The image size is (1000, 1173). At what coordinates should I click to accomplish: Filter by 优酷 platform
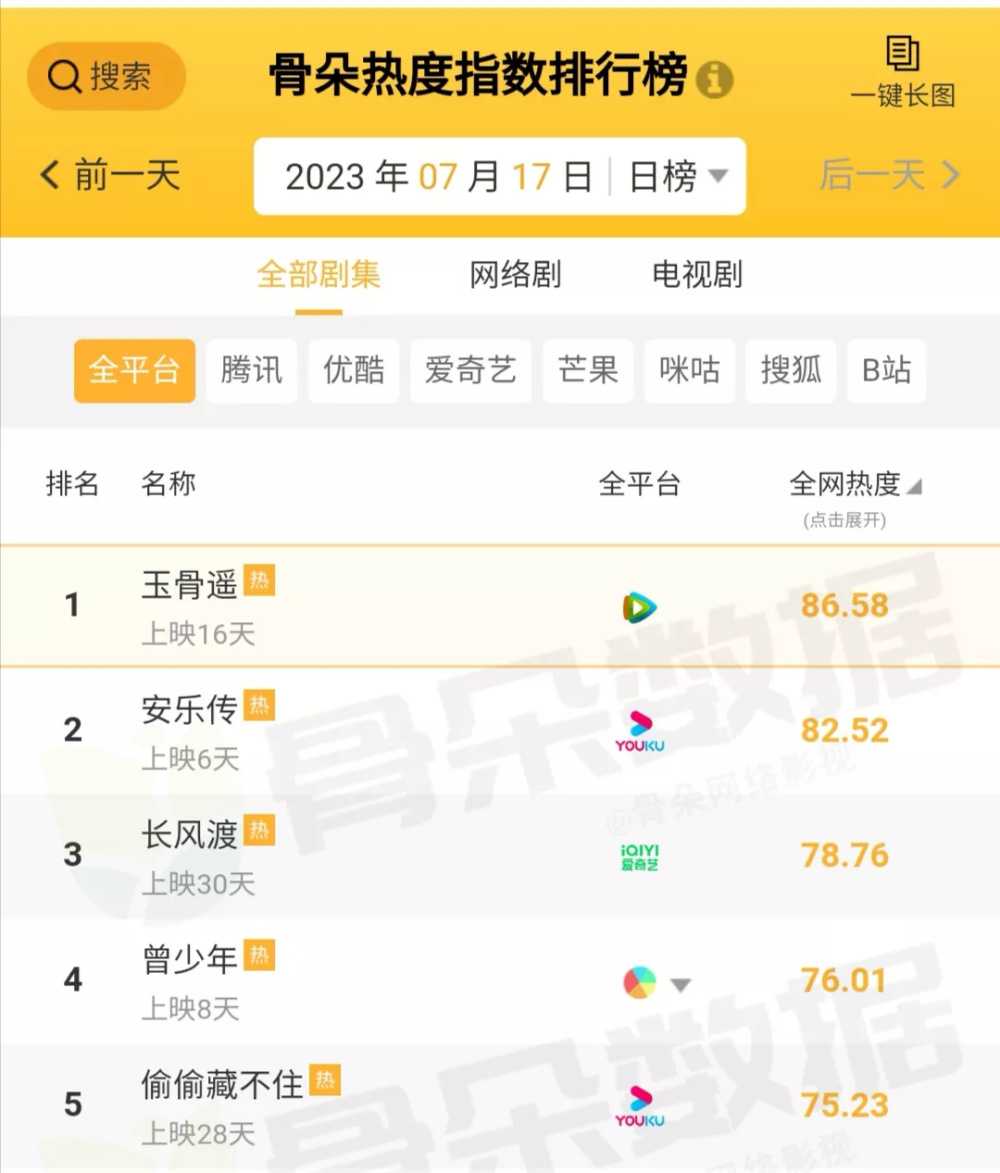coord(353,371)
